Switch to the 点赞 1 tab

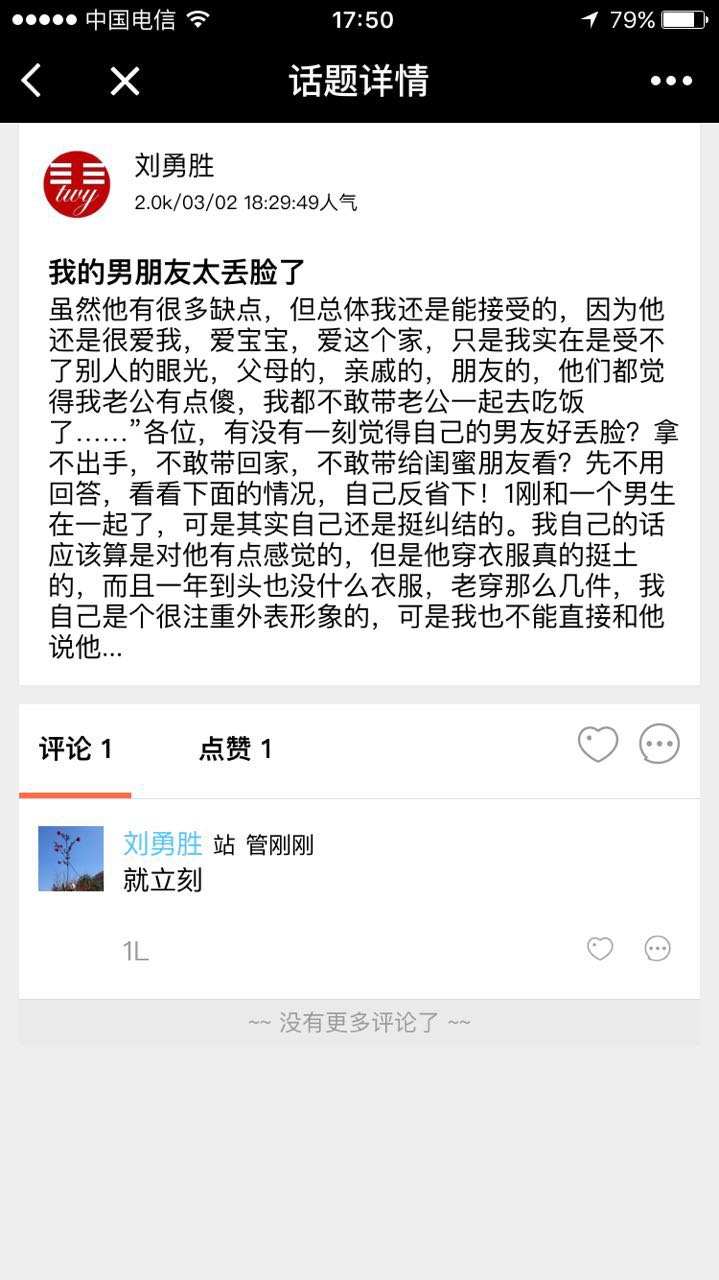click(235, 749)
